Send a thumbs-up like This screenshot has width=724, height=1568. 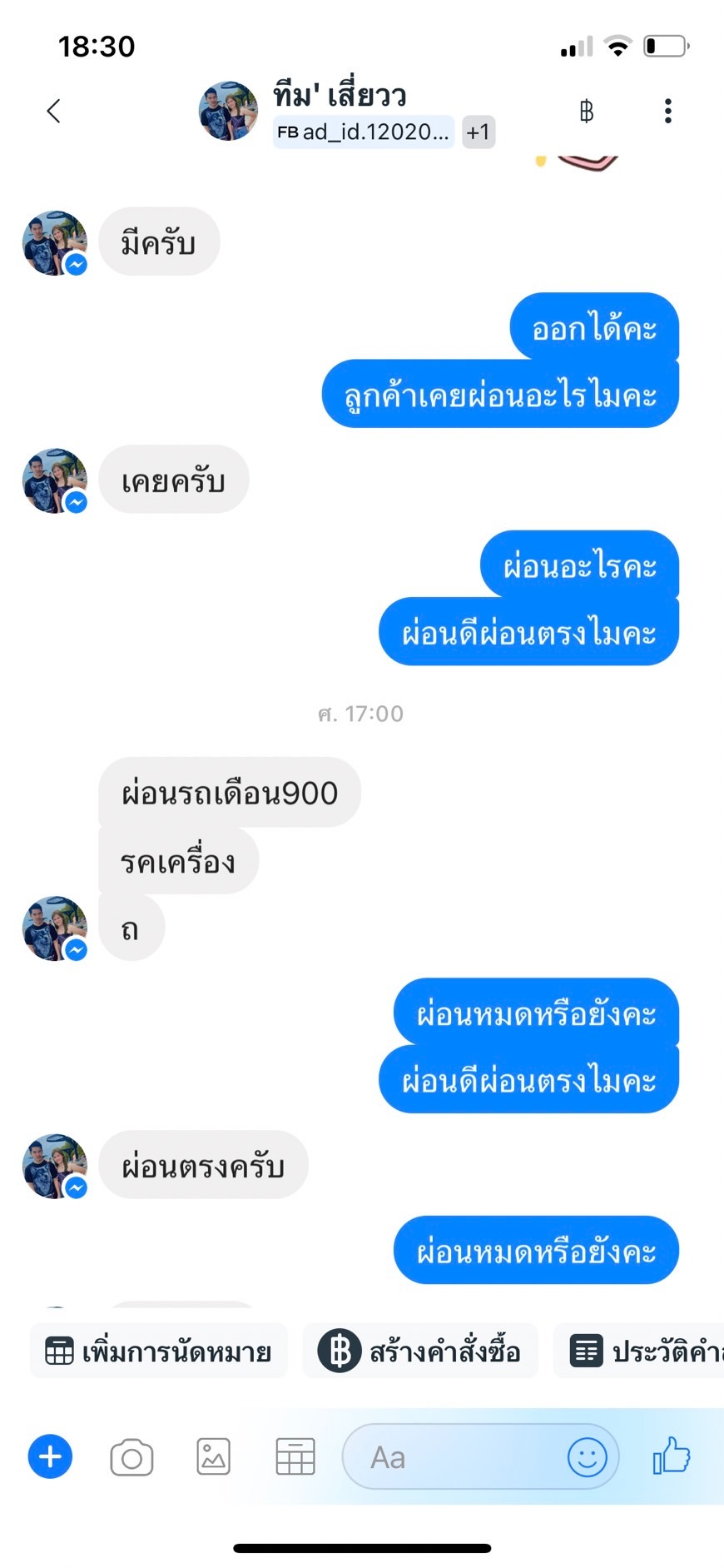point(672,1456)
